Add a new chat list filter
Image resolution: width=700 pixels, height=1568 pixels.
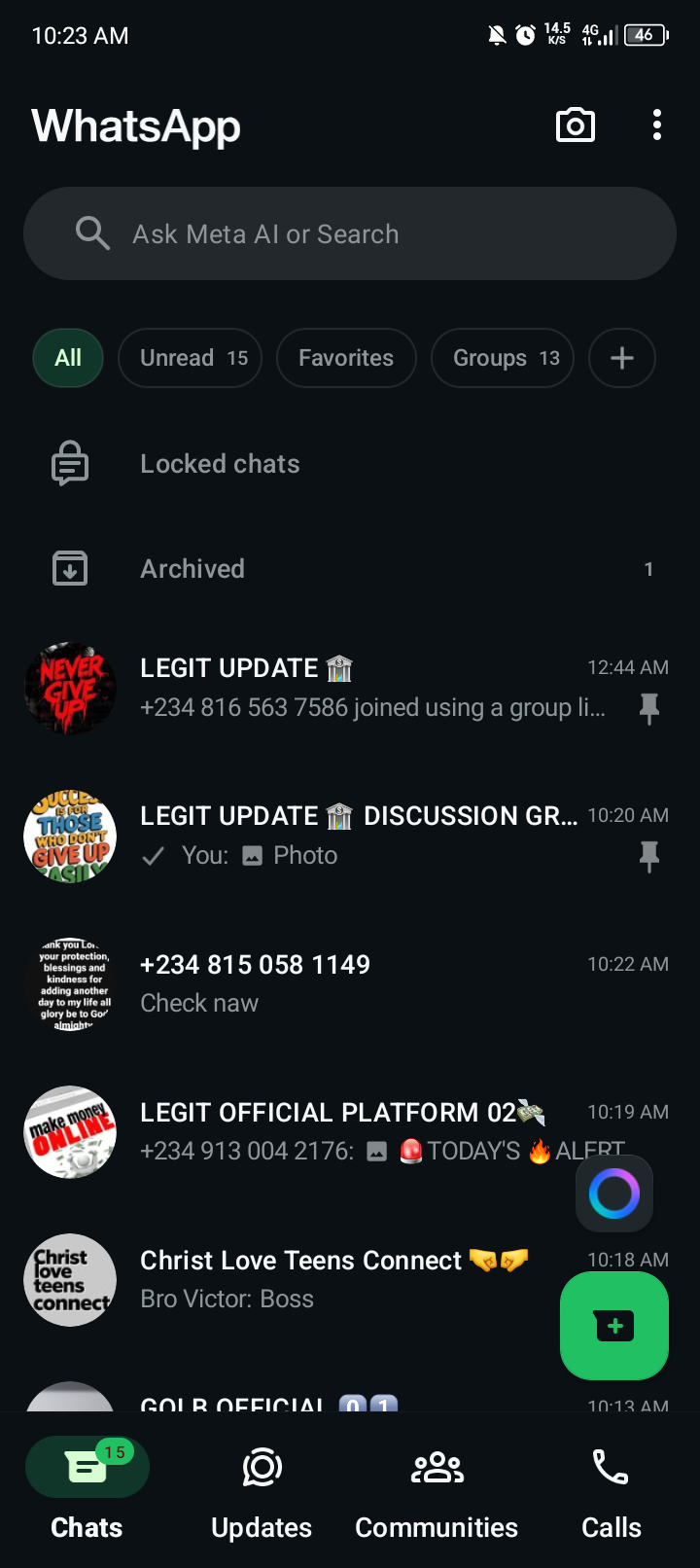[x=622, y=358]
